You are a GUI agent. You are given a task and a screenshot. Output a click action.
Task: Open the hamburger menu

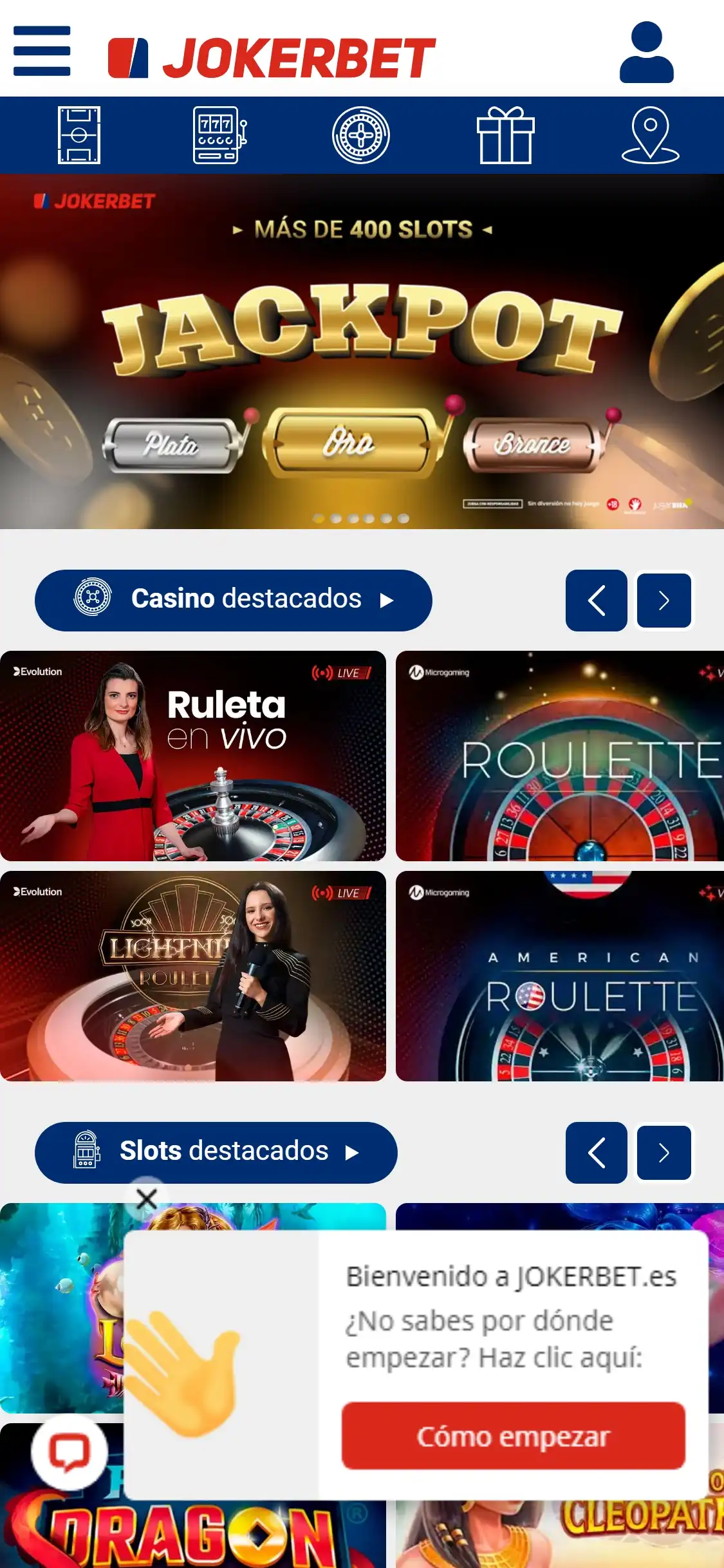click(42, 51)
